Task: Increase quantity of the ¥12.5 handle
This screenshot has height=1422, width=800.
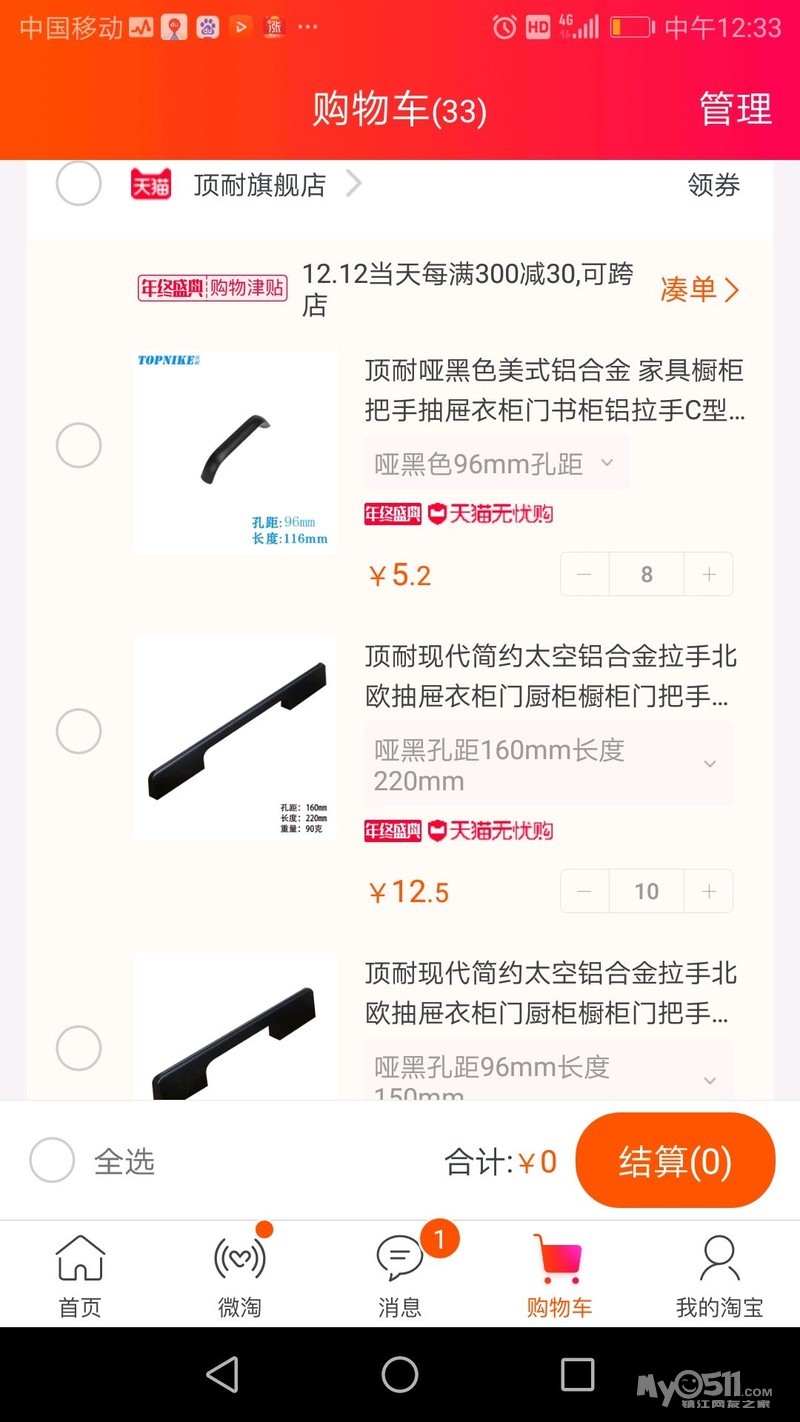Action: (709, 891)
